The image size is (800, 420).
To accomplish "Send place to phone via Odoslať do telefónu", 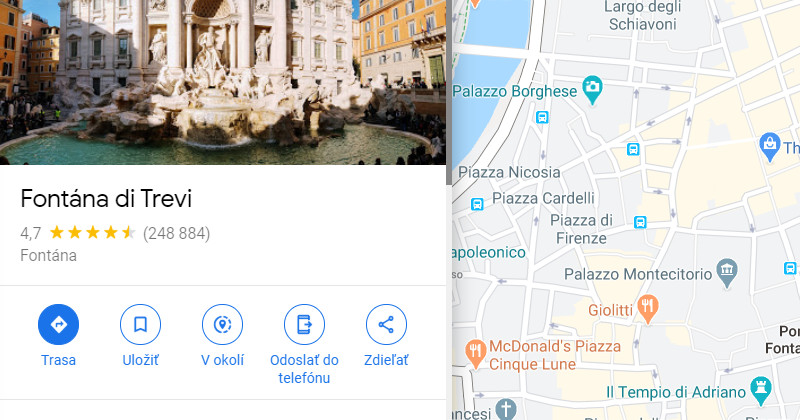I will 304,324.
